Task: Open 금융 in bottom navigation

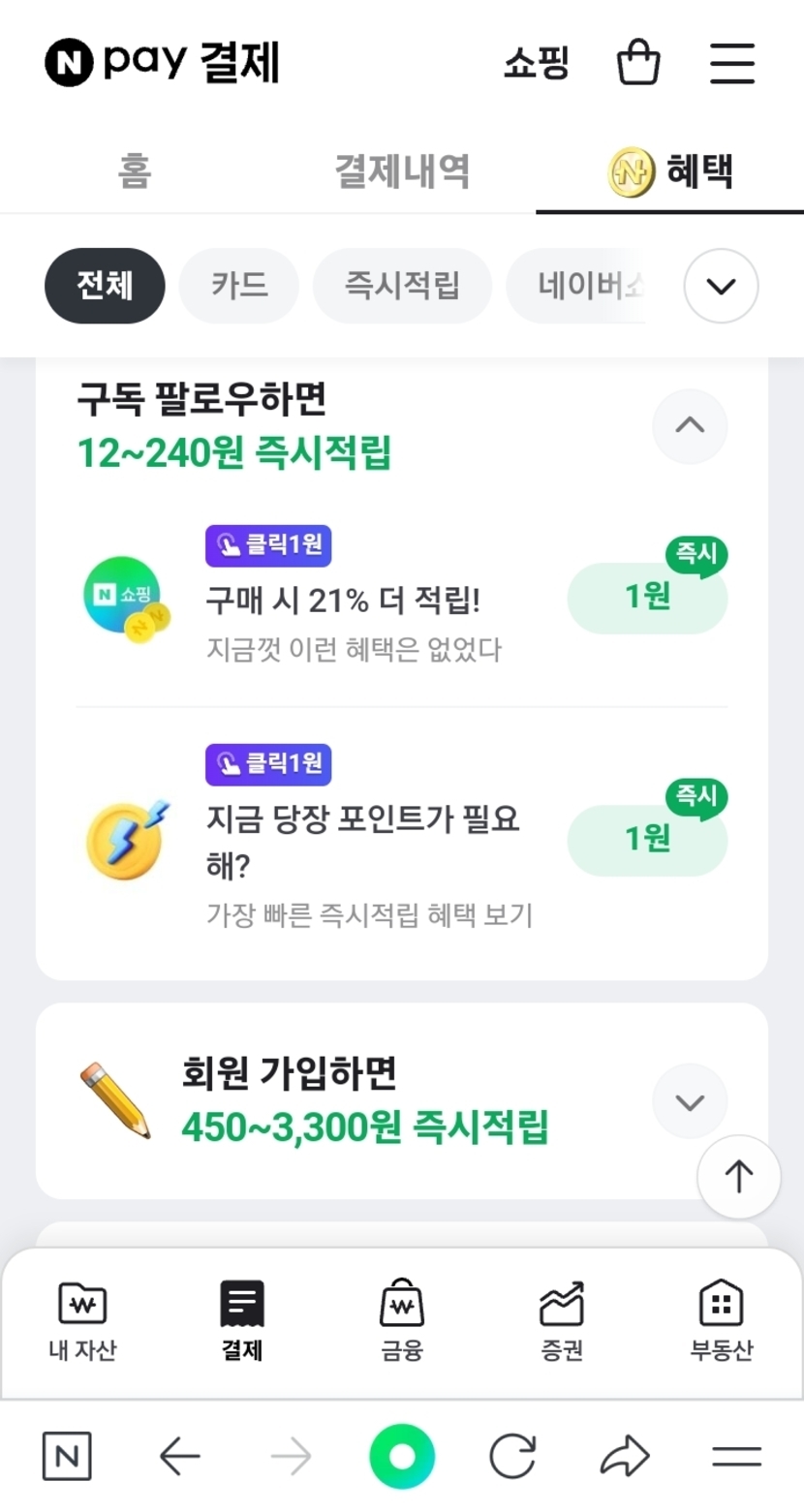Action: point(401,1321)
